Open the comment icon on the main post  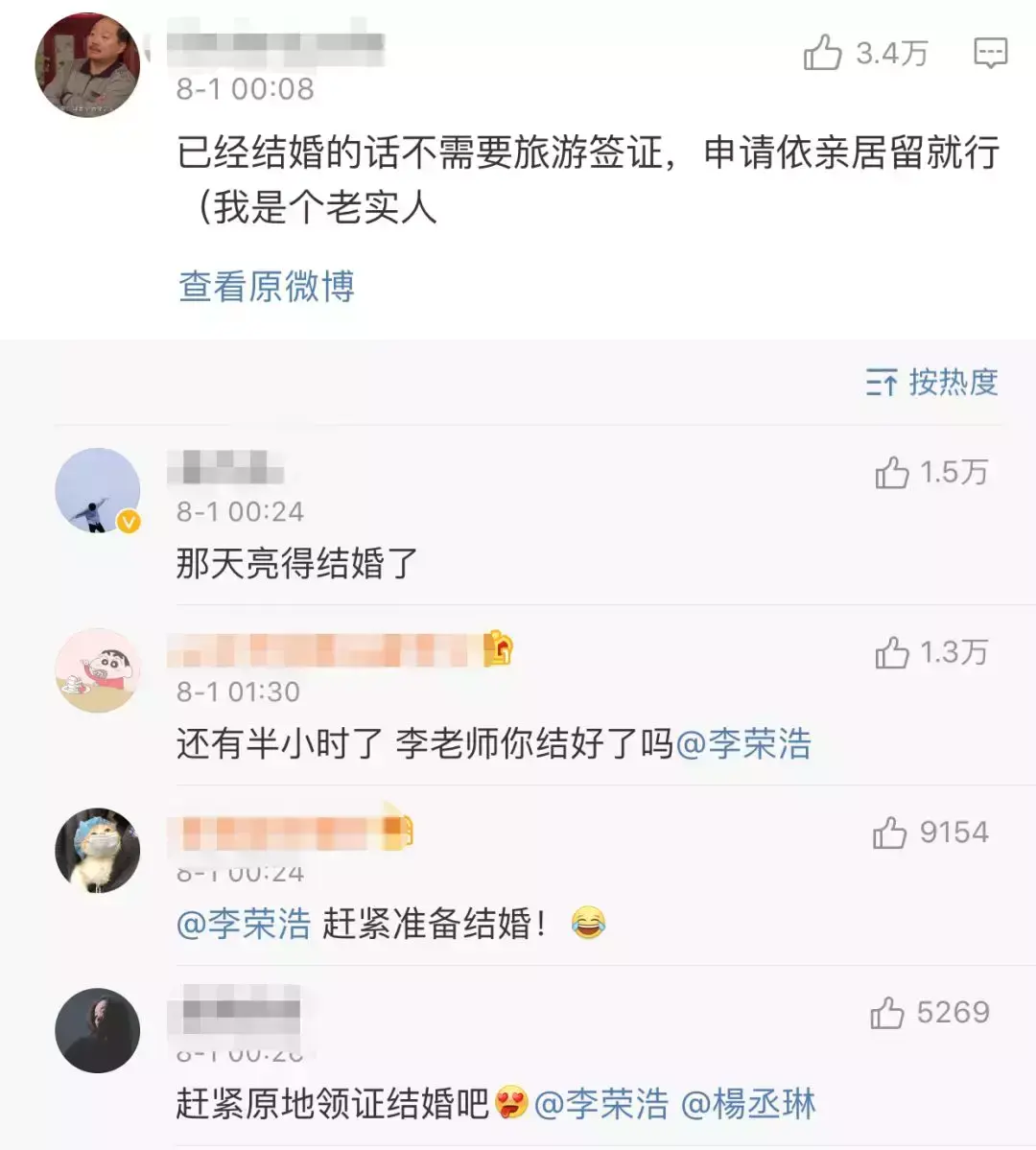click(x=990, y=53)
